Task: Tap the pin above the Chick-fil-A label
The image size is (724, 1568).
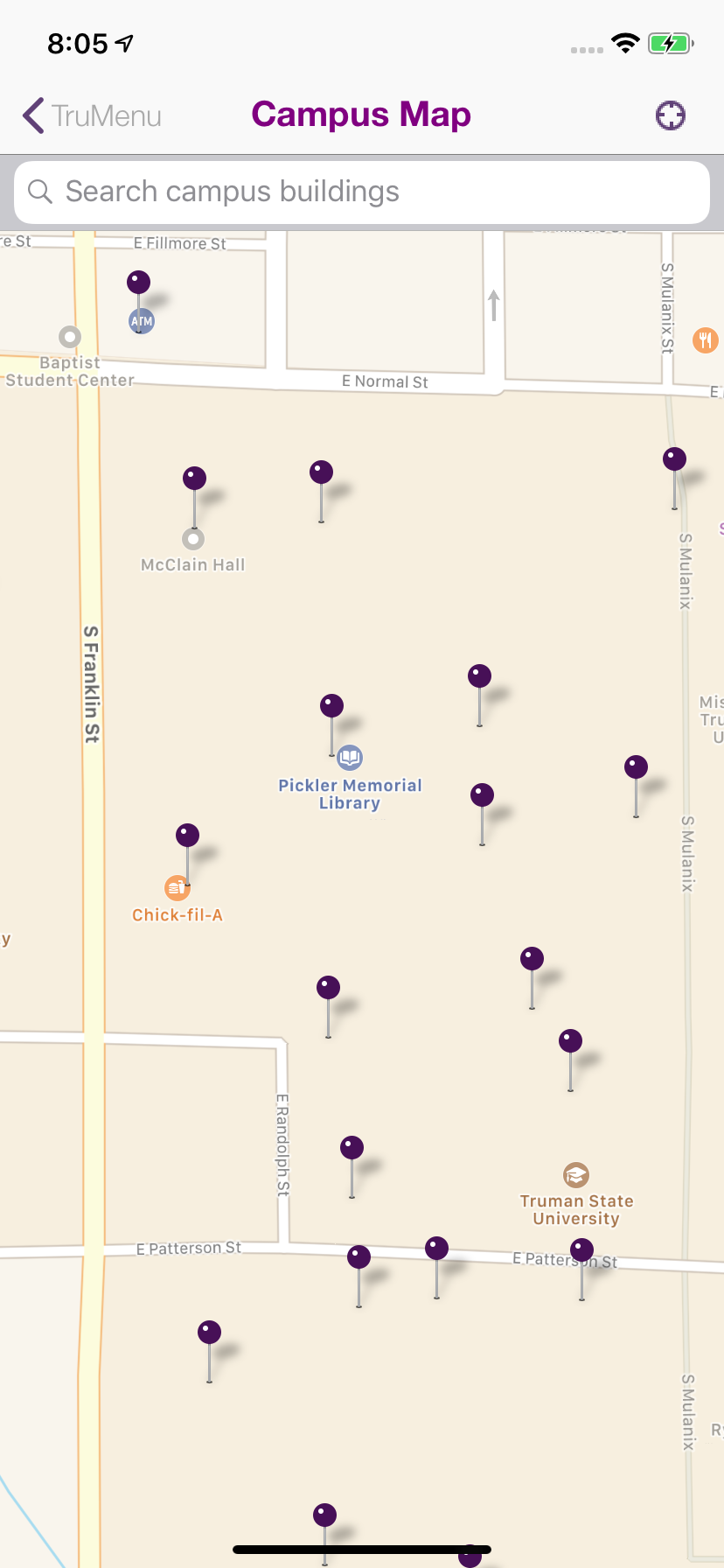Action: tap(187, 834)
